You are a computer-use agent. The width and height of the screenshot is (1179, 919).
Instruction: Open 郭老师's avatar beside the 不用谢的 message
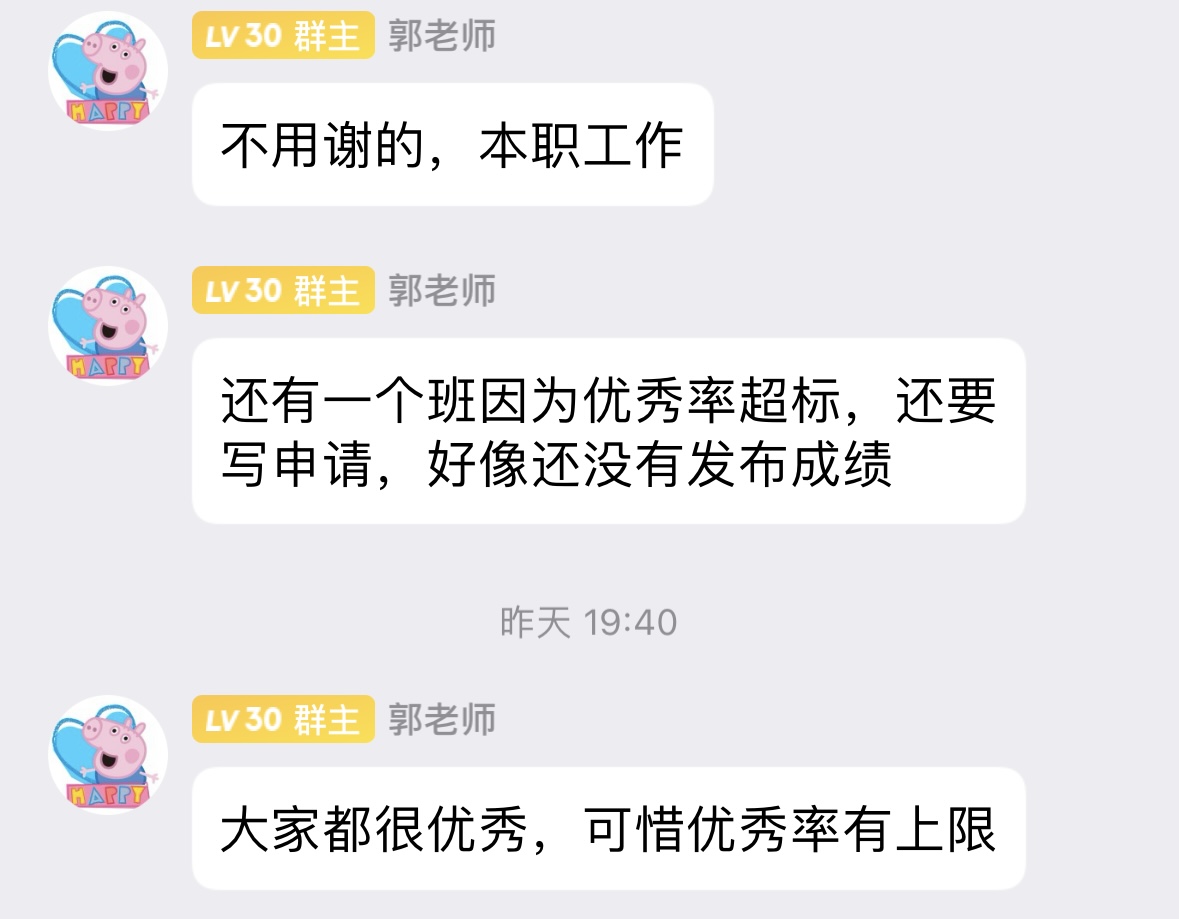pyautogui.click(x=108, y=72)
